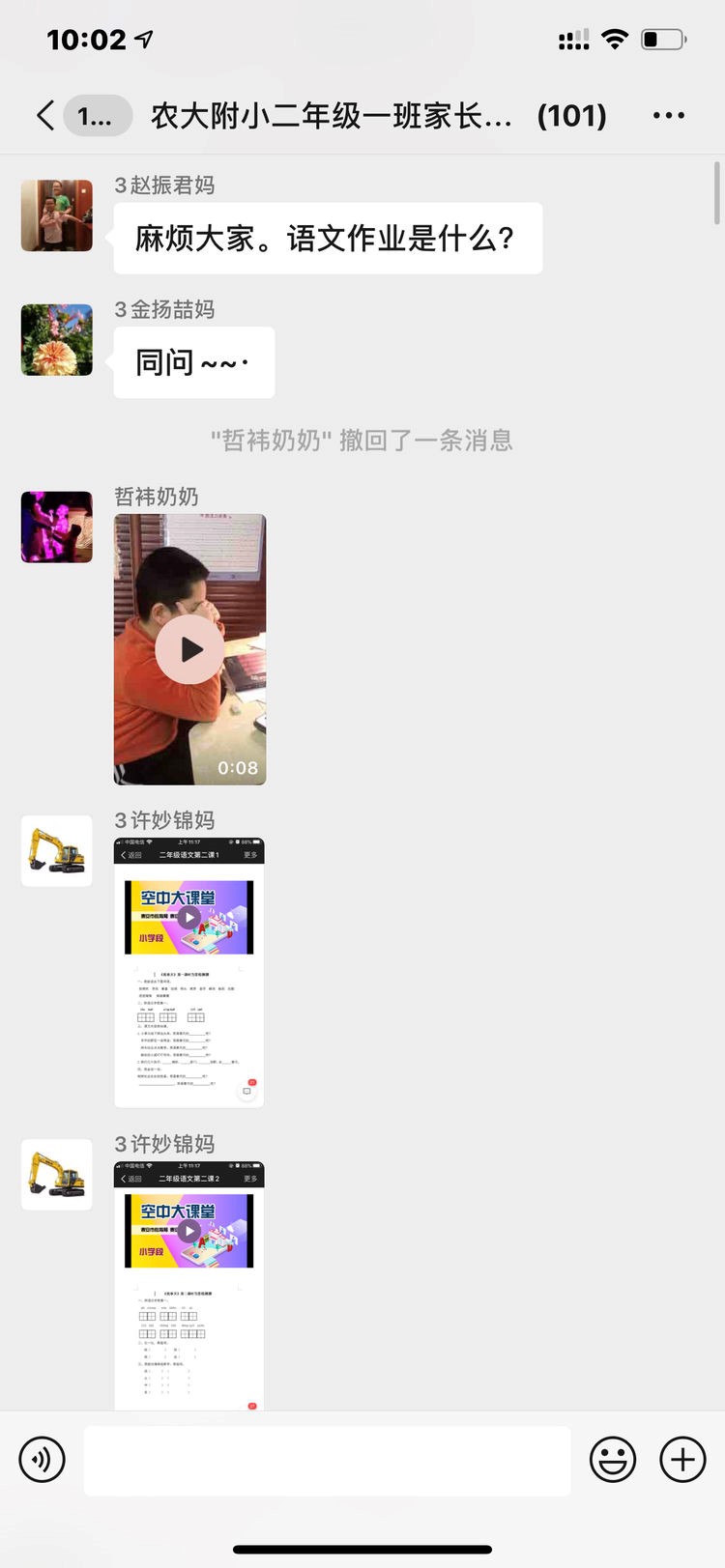The height and width of the screenshot is (1568, 725).
Task: Open the emoji picker
Action: 613,1459
